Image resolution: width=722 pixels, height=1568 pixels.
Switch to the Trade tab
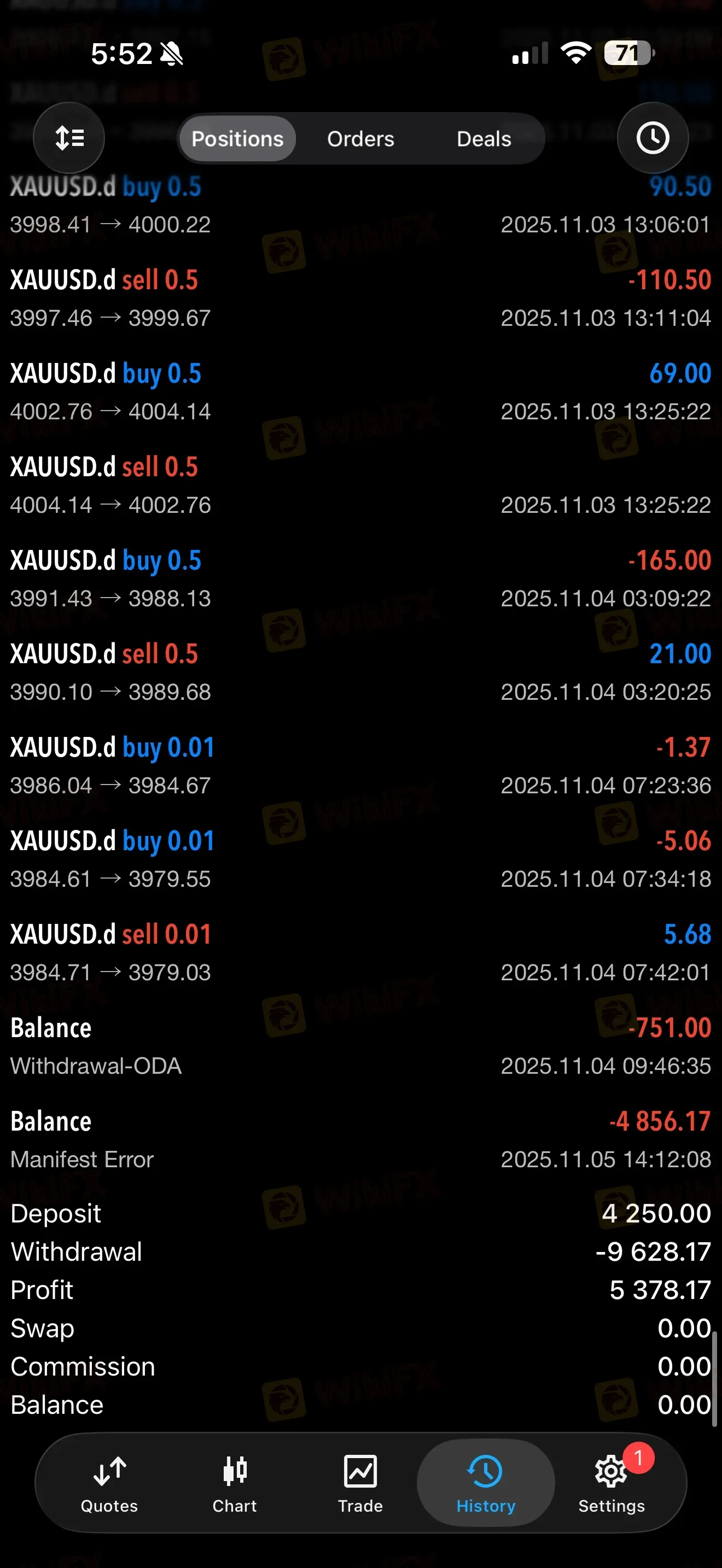[x=360, y=1484]
